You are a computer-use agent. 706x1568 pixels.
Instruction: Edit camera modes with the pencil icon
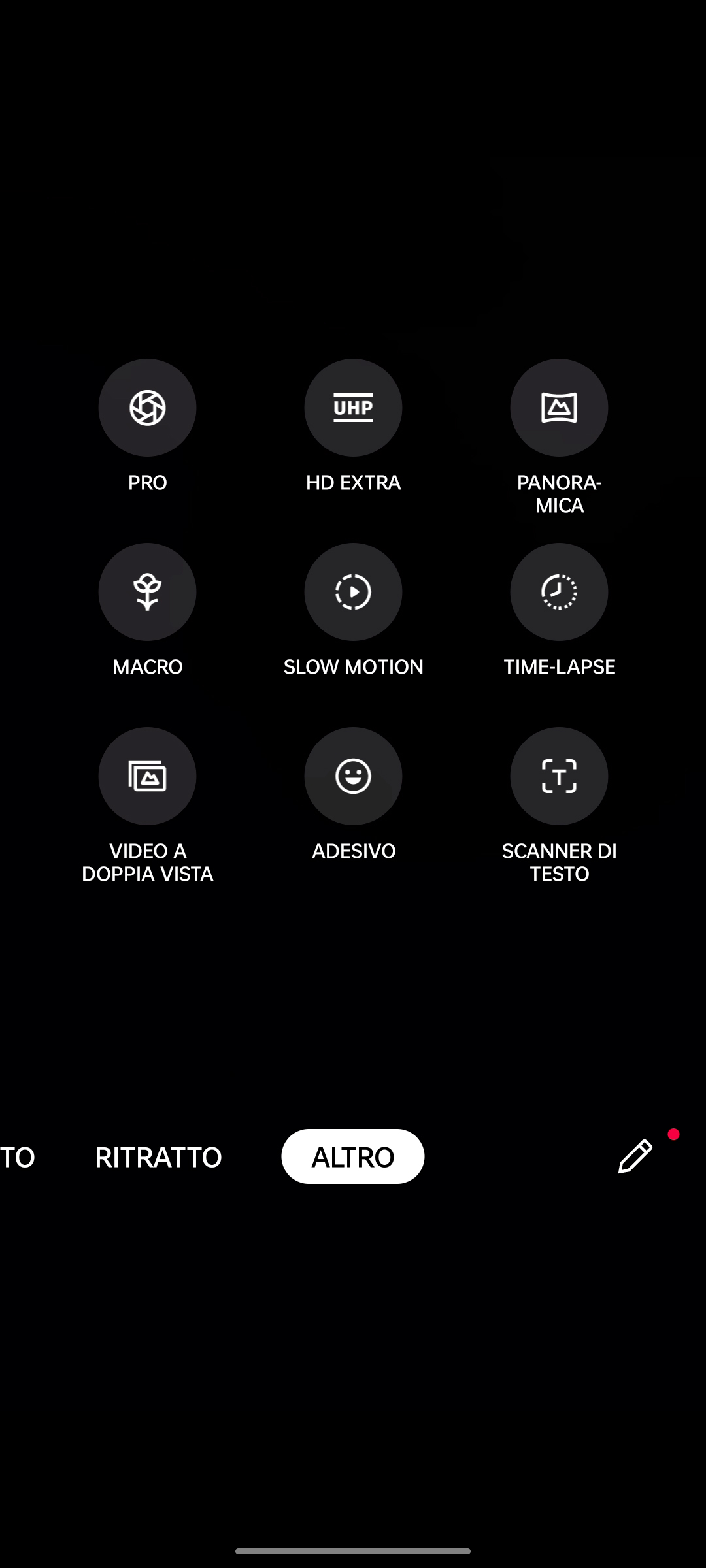click(635, 1156)
